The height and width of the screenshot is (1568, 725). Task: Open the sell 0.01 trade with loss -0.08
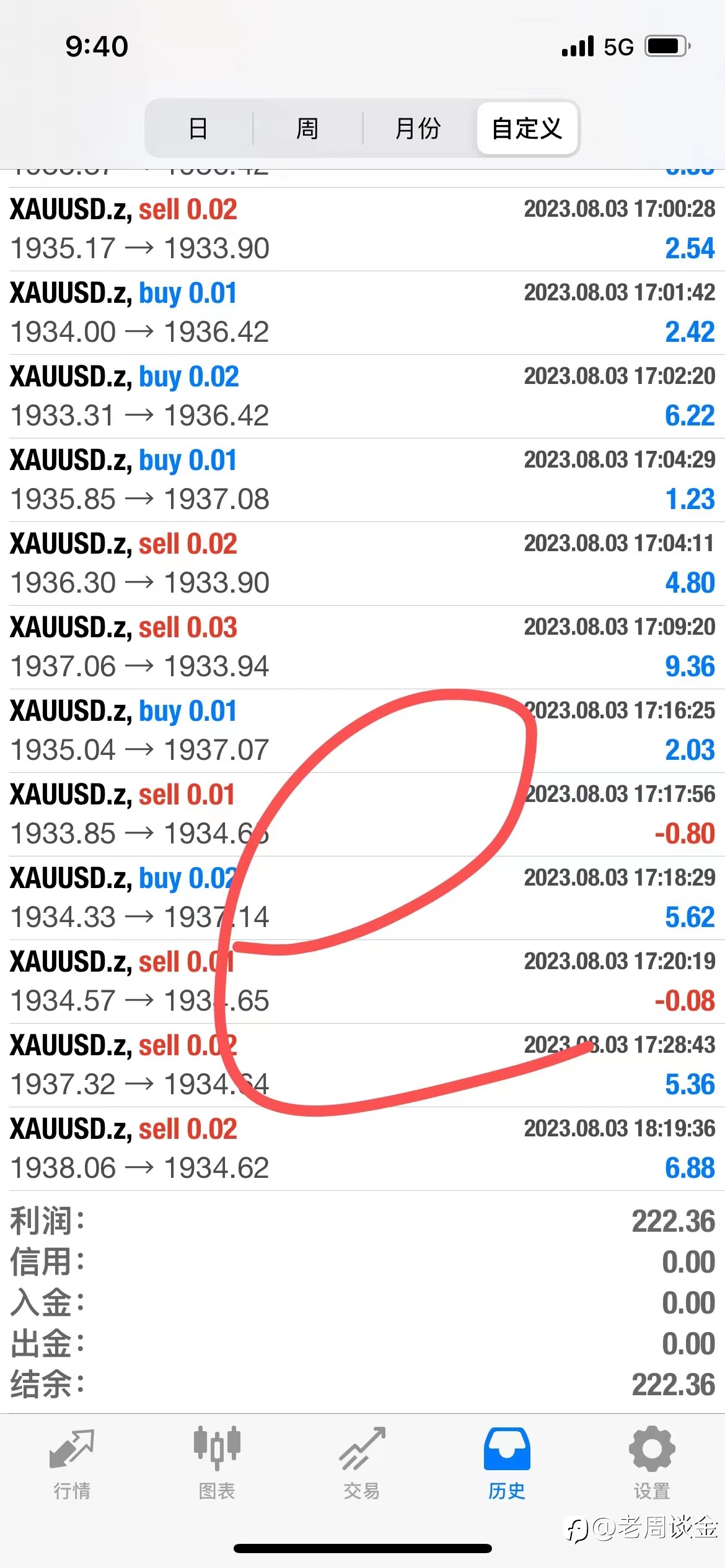pos(362,982)
